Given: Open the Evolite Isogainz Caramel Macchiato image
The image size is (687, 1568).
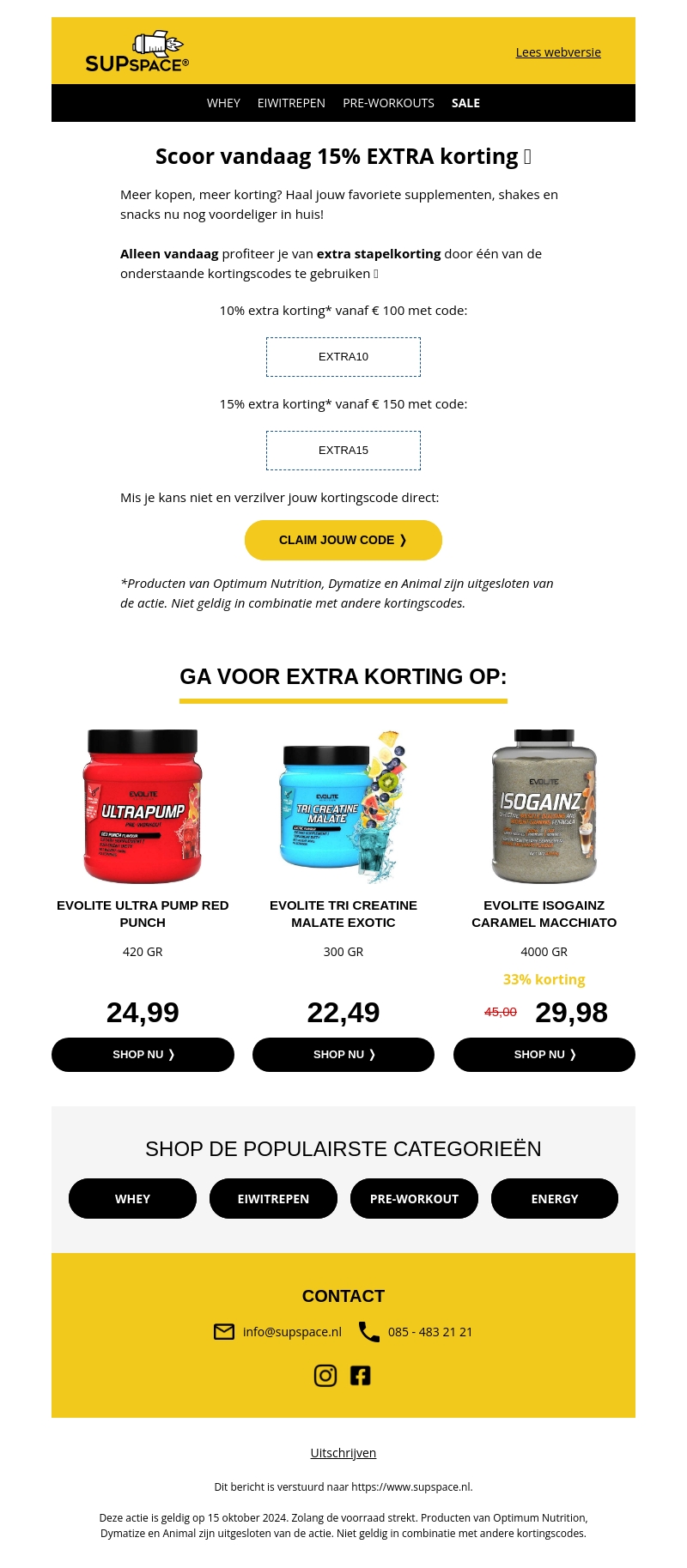Looking at the screenshot, I should tap(544, 806).
